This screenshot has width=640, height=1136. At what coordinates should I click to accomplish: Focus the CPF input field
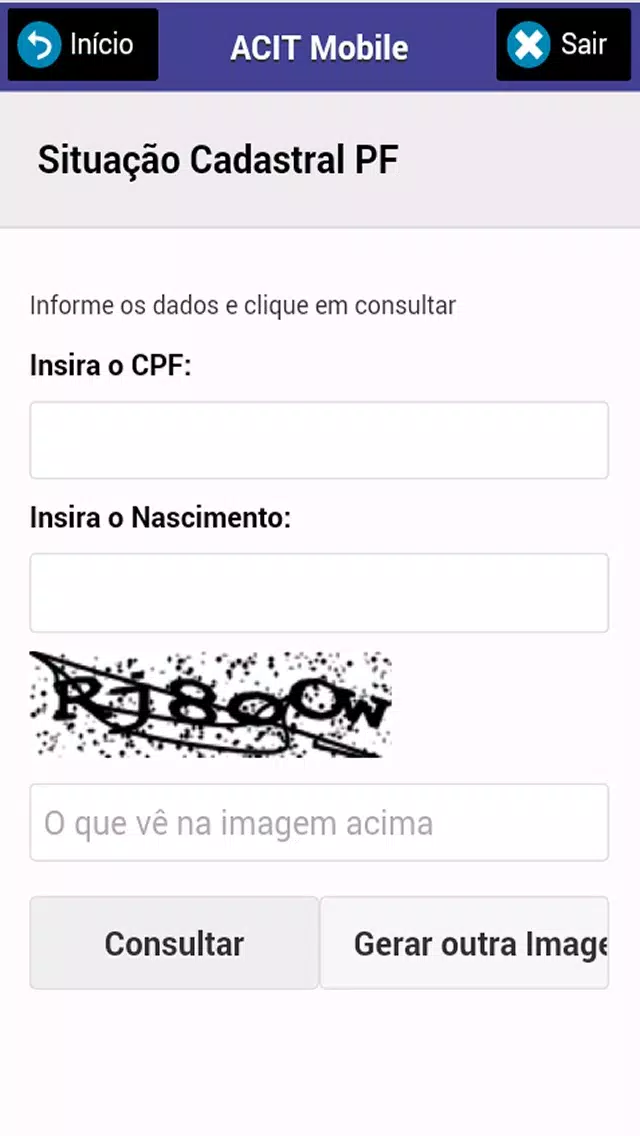coord(319,440)
